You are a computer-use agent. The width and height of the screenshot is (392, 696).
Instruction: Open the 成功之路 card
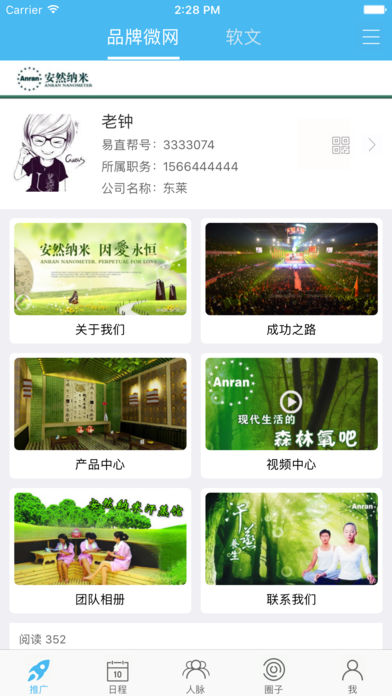point(292,281)
